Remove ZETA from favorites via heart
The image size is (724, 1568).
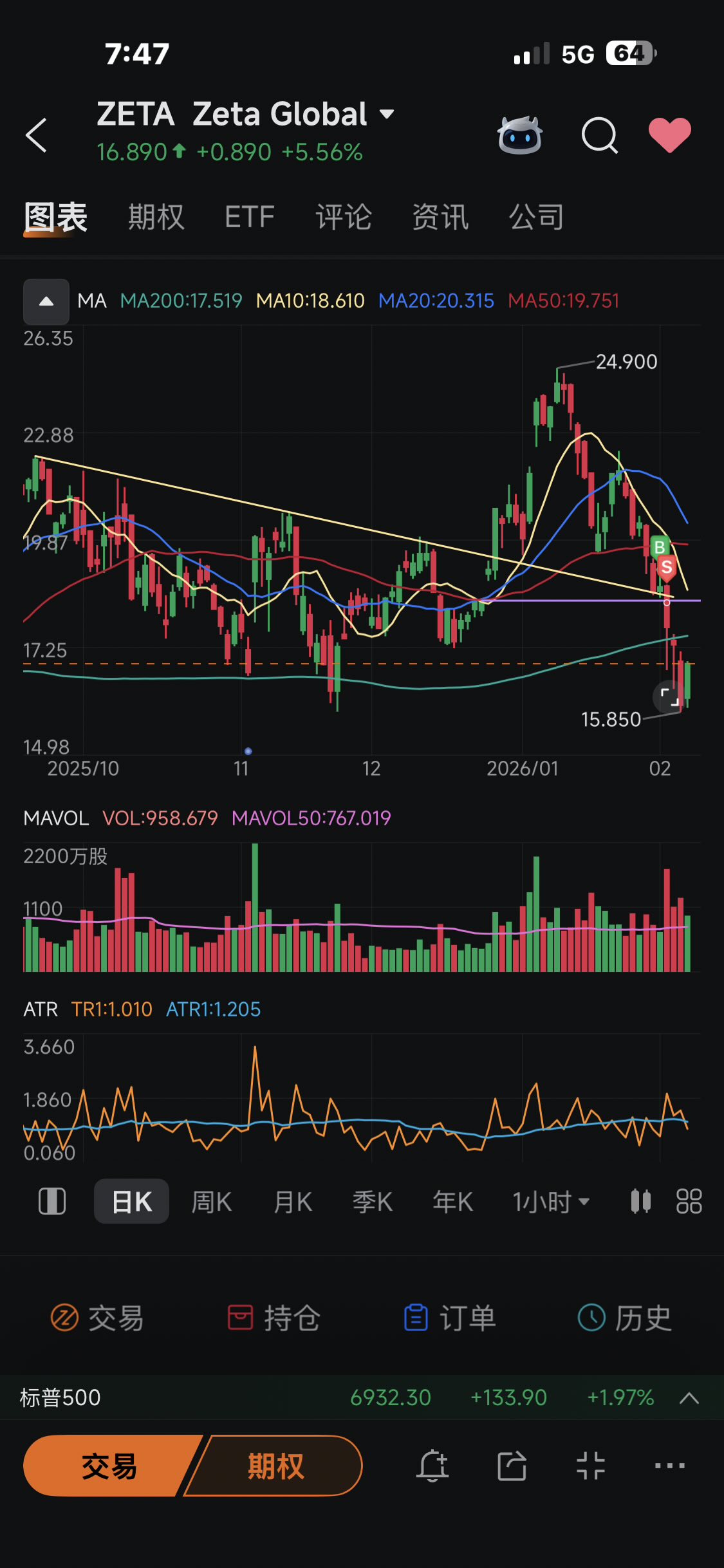(x=669, y=135)
